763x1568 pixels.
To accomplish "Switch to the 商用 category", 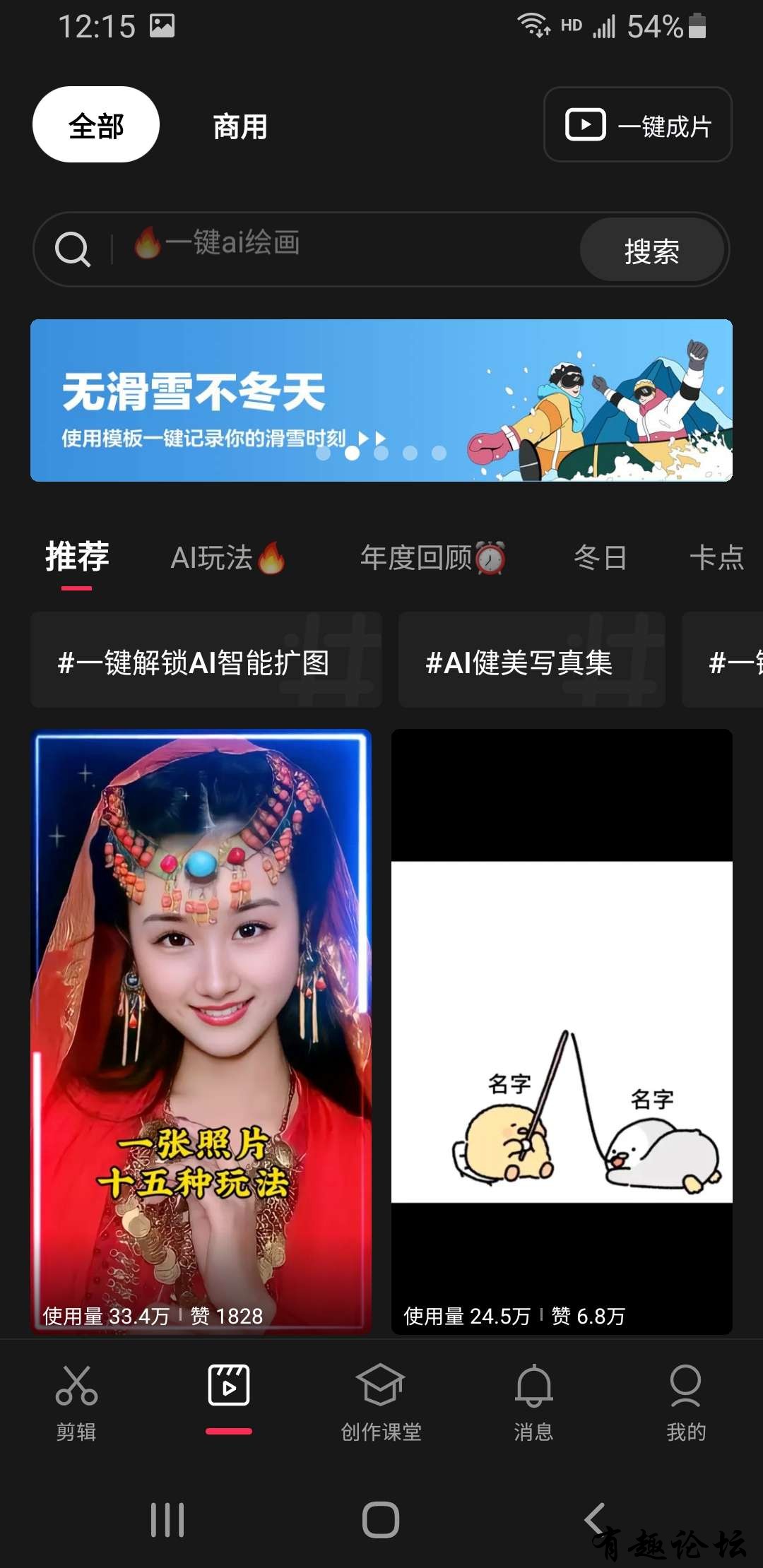I will point(240,126).
